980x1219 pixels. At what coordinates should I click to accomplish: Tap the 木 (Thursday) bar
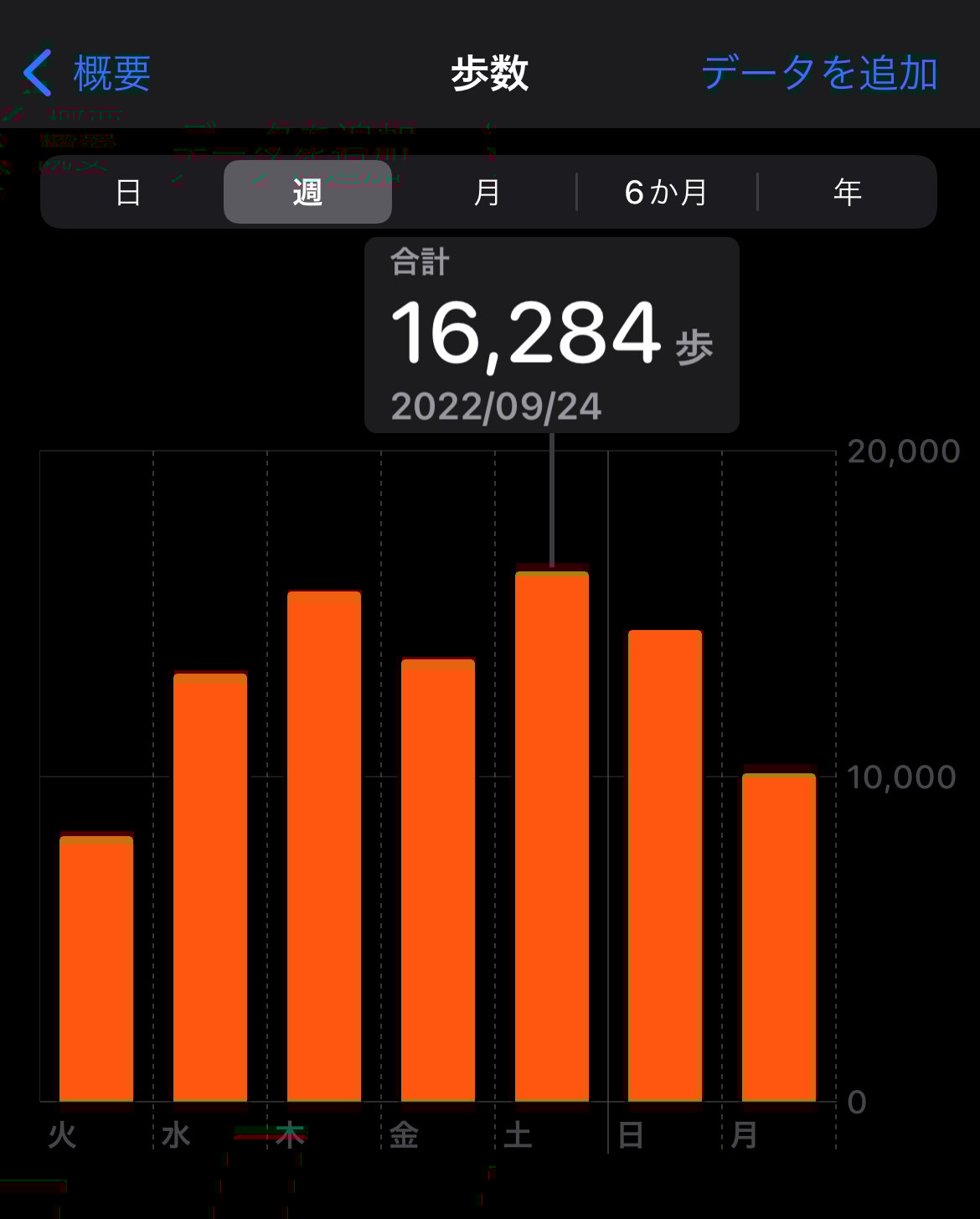324,846
